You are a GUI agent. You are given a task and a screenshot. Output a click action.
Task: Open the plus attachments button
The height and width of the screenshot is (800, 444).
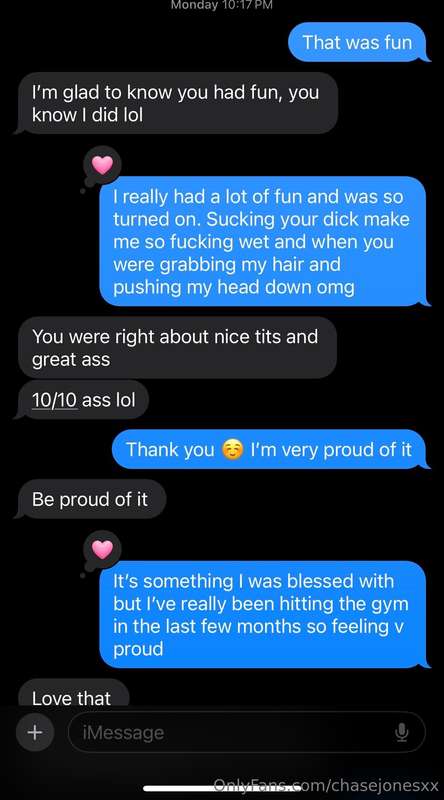[34, 733]
